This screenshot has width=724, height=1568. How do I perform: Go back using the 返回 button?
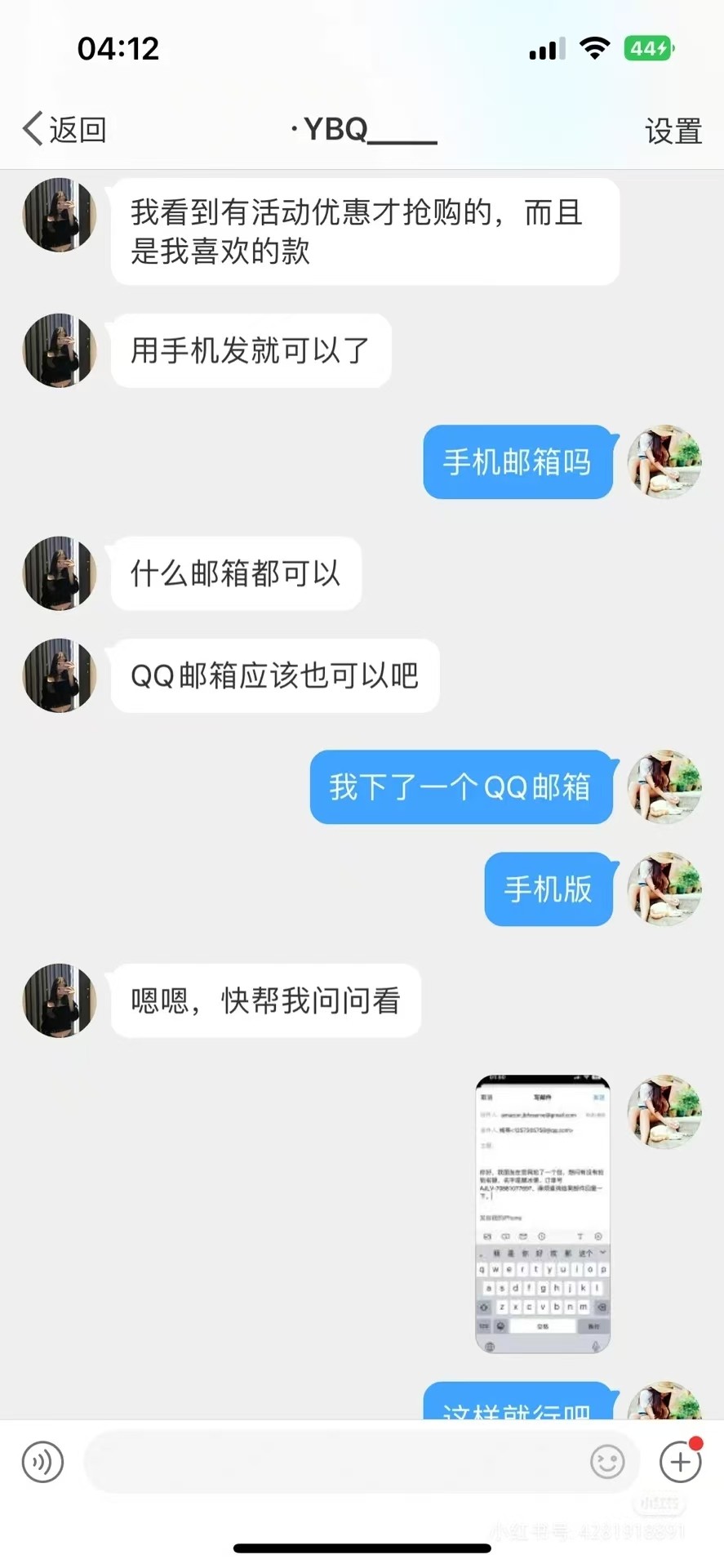point(65,130)
